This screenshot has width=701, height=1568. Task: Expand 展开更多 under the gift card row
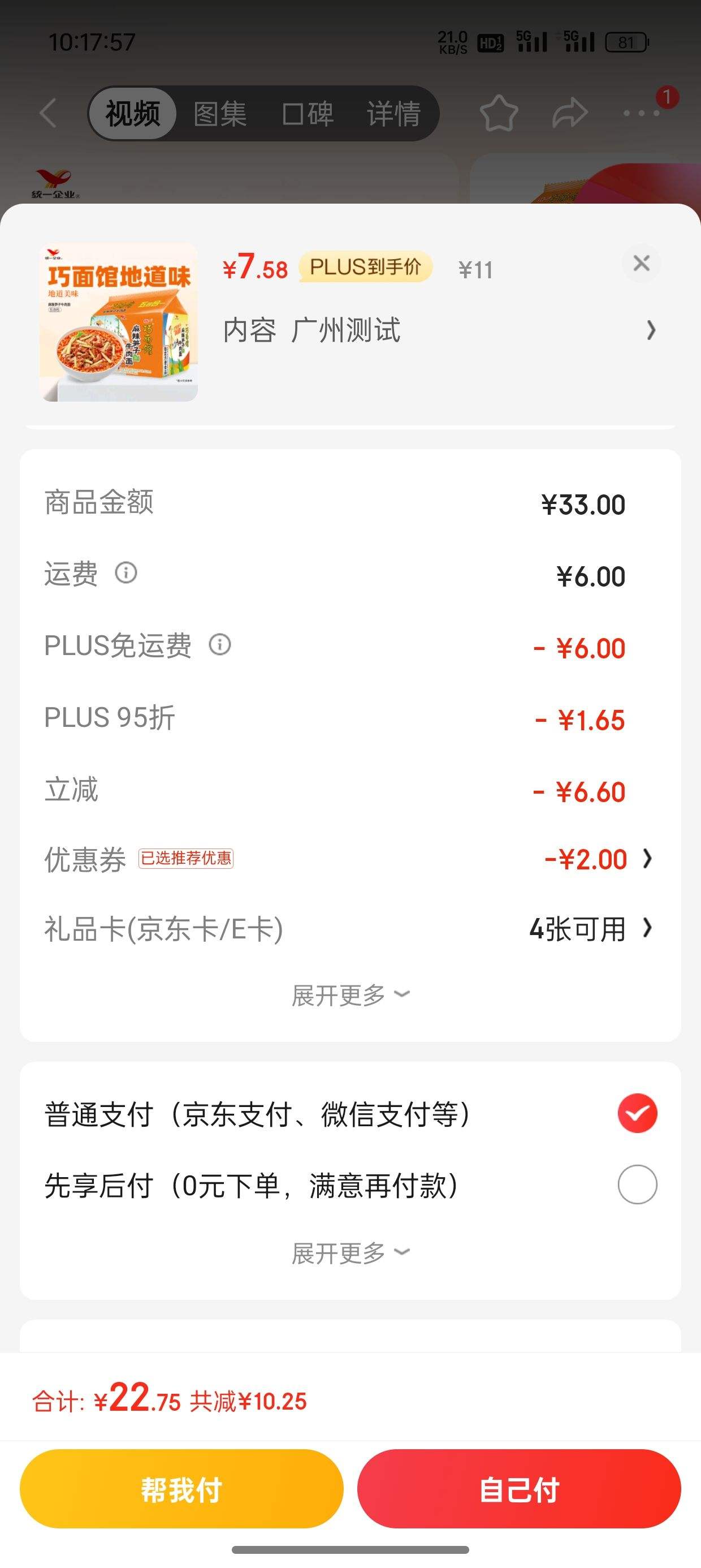(350, 995)
